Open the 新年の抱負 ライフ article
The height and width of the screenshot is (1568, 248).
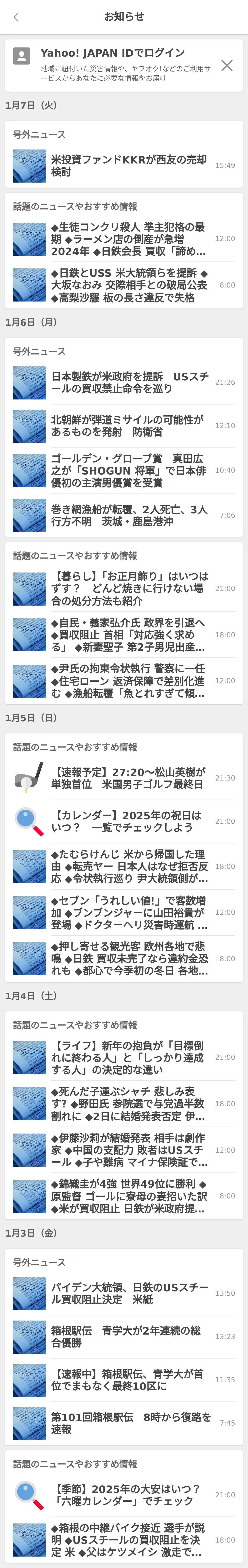129,1057
